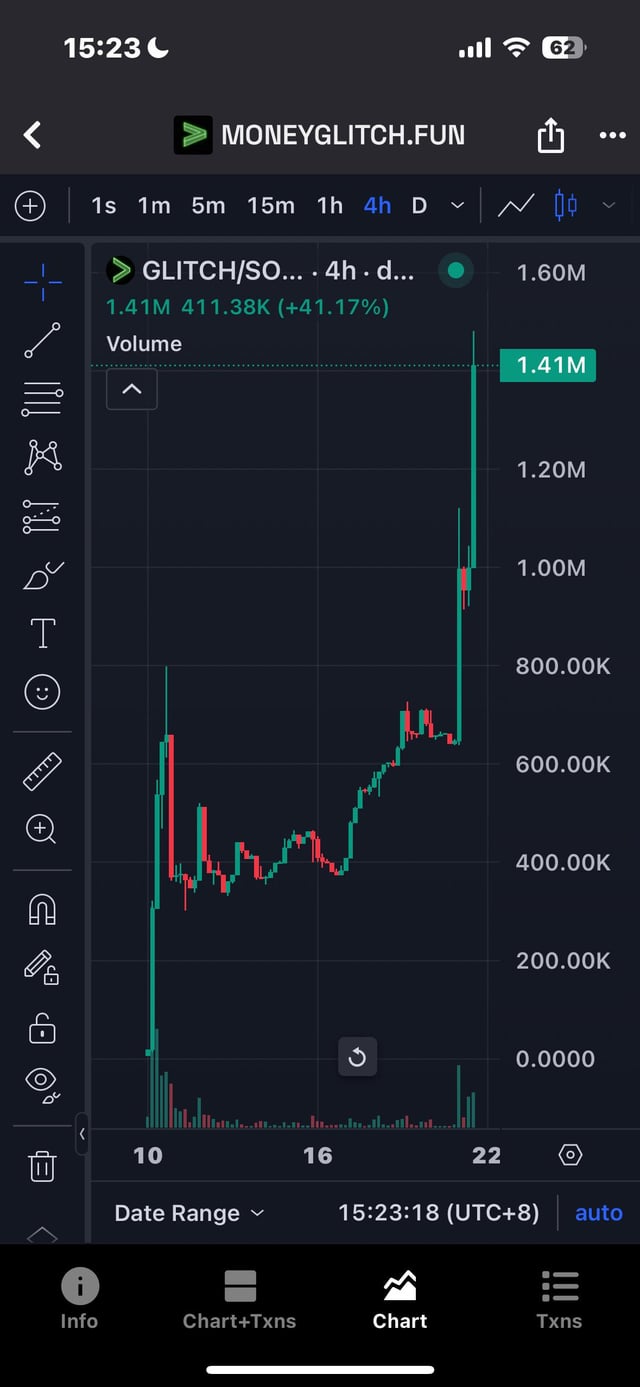Toggle the auto price scale
640x1387 pixels.
pos(598,1213)
